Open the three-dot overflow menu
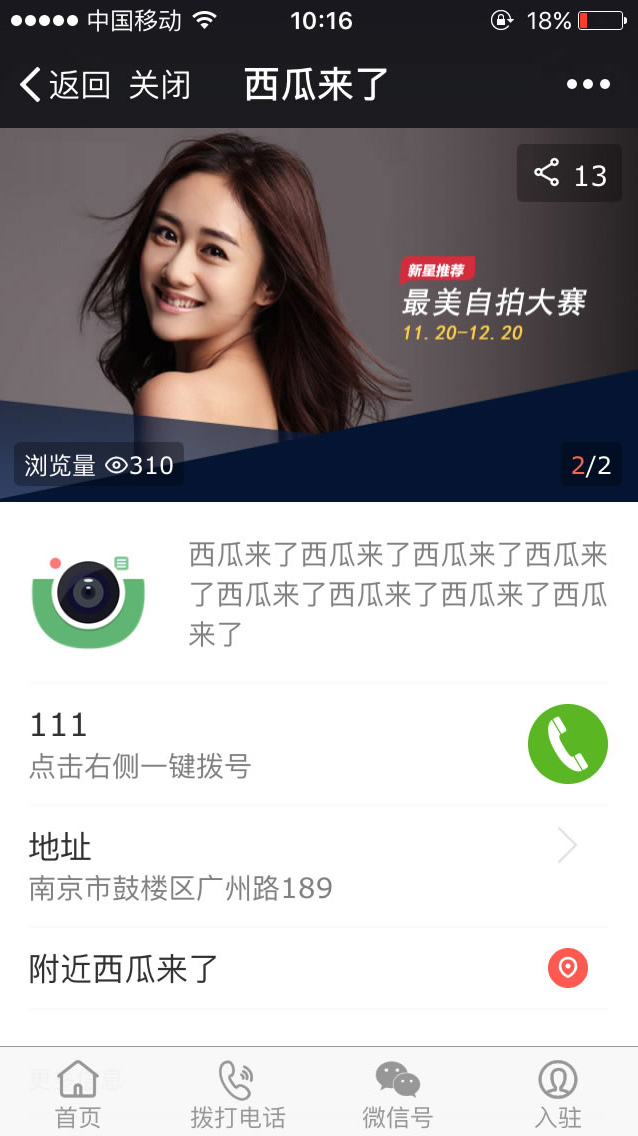The image size is (638, 1136). pos(588,85)
